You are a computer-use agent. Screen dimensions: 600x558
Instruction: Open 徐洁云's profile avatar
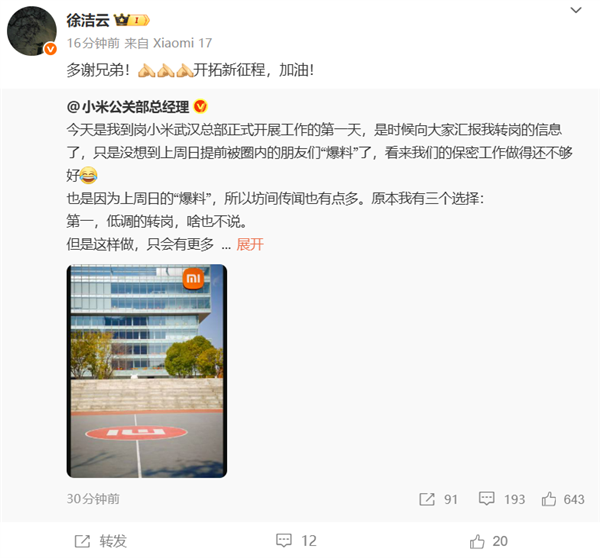[x=32, y=34]
